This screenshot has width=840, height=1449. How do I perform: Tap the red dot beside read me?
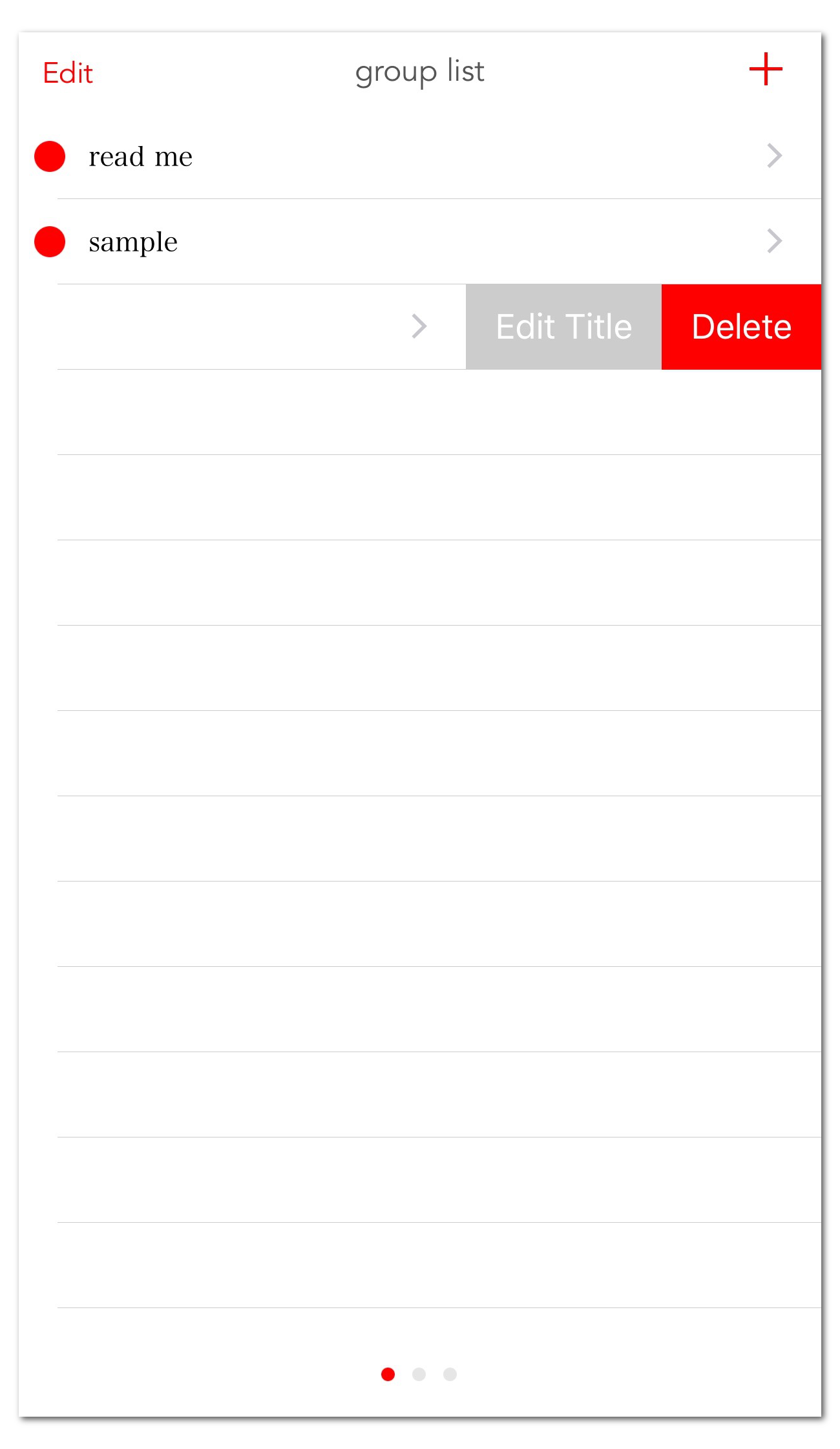[x=49, y=155]
